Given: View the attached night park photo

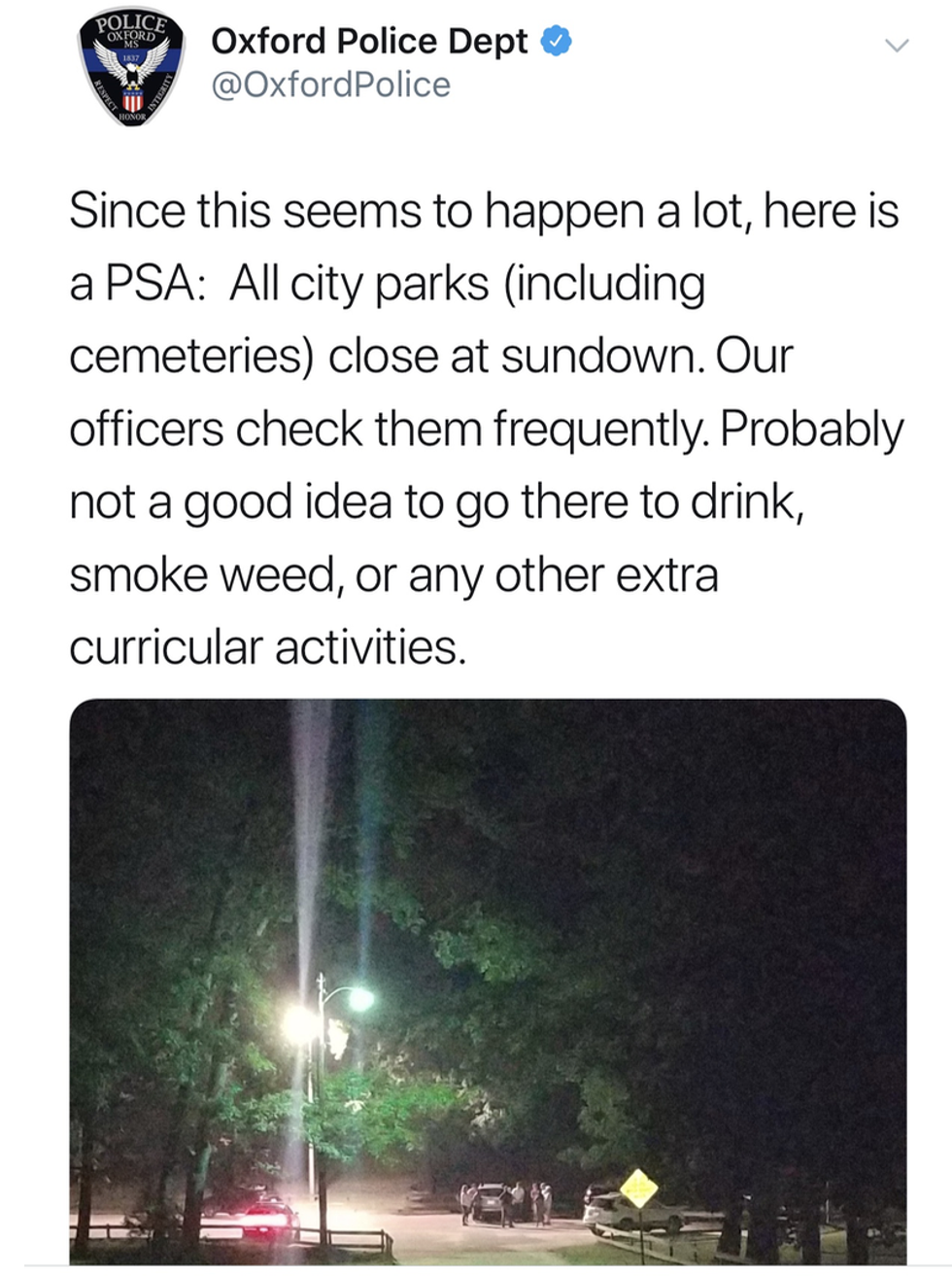Looking at the screenshot, I should click(488, 980).
